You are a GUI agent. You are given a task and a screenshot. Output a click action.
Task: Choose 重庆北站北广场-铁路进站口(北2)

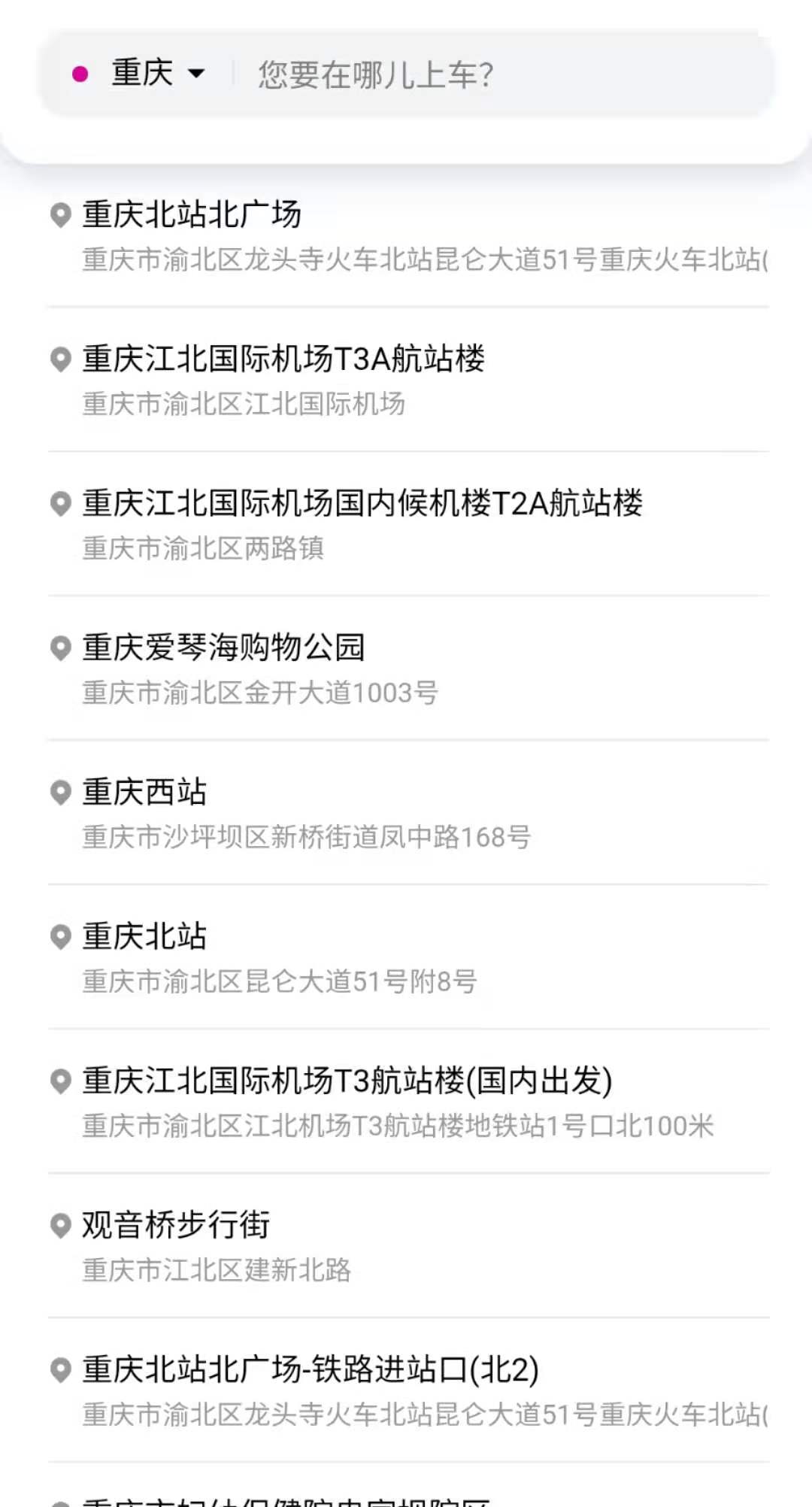(x=408, y=1390)
